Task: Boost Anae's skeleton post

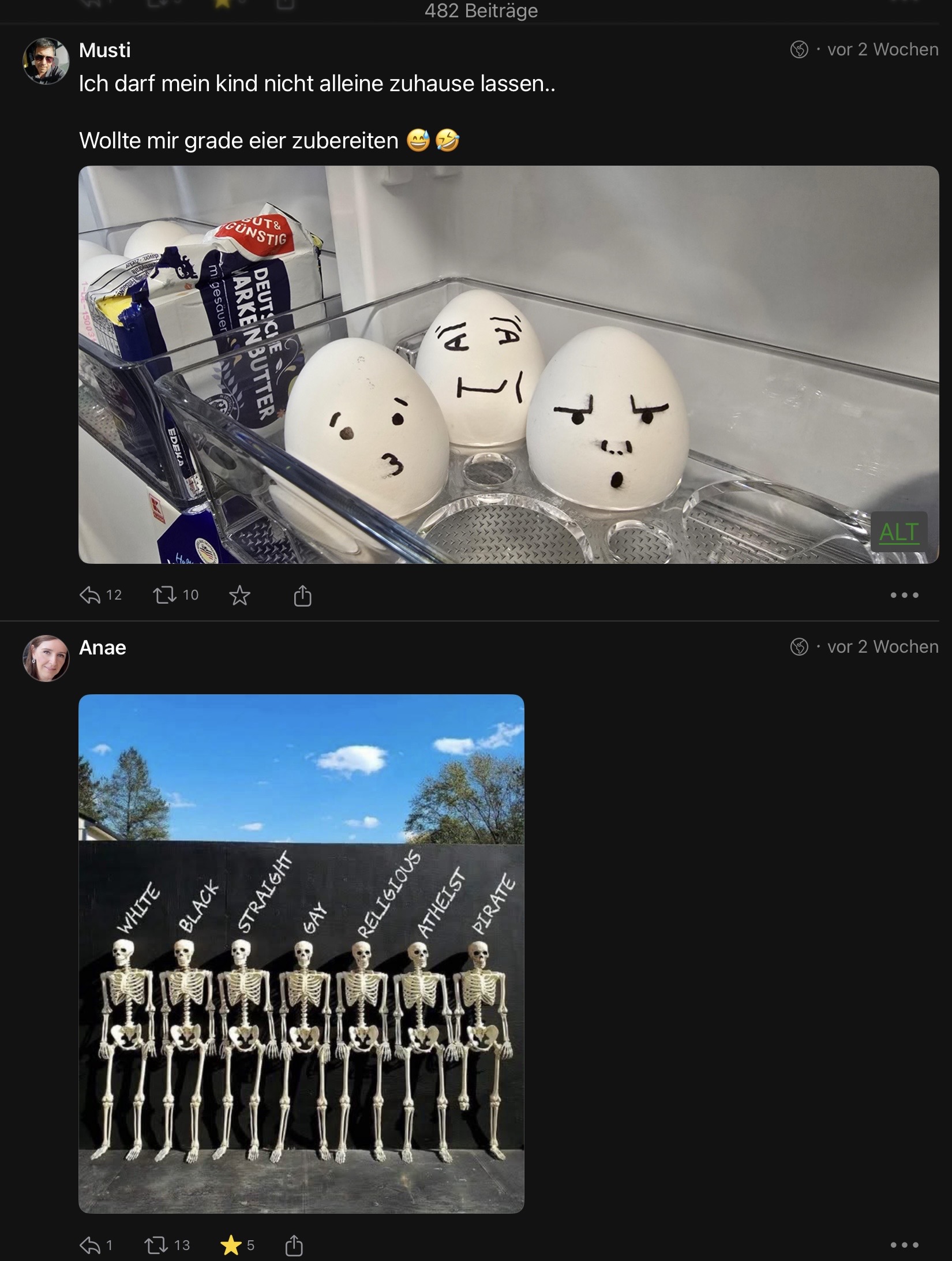Action: 157,1245
